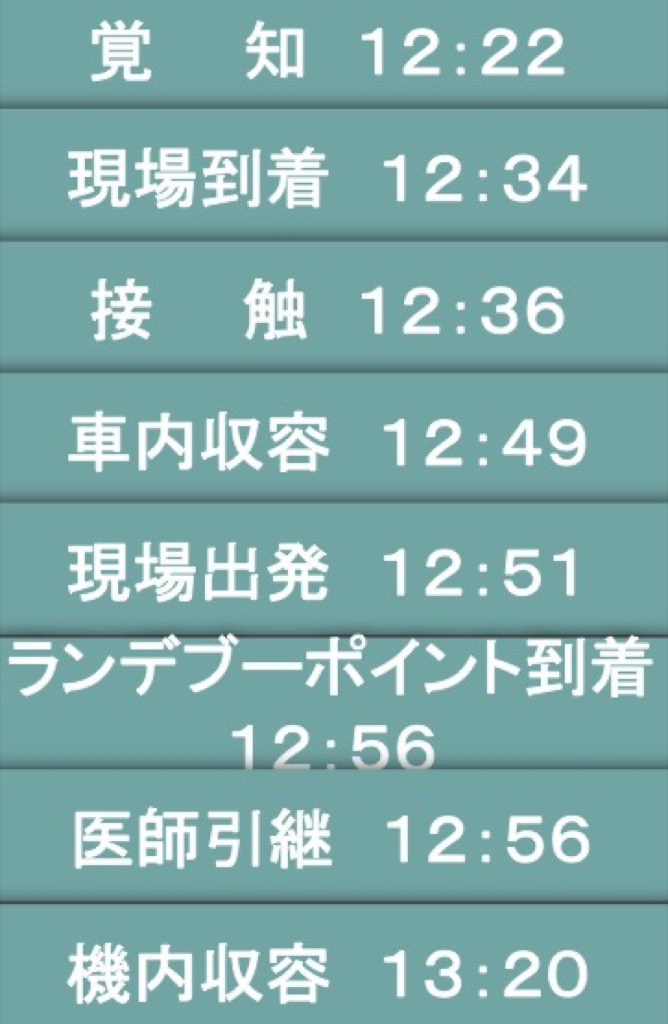
Task: Tap the 現場出発 12:51 button
Action: (x=334, y=570)
